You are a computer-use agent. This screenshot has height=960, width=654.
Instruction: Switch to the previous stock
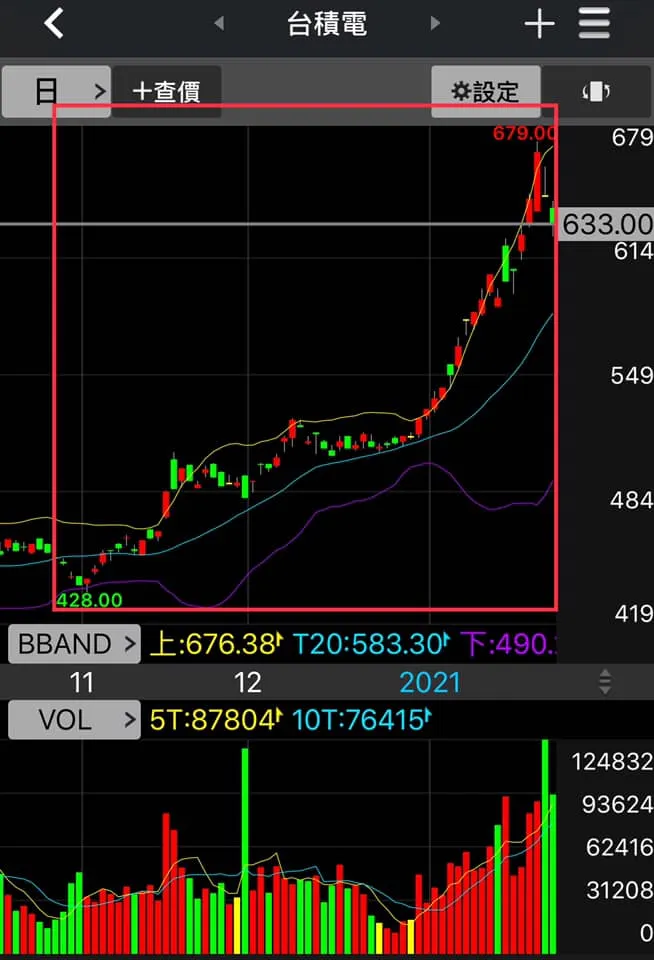pyautogui.click(x=219, y=23)
